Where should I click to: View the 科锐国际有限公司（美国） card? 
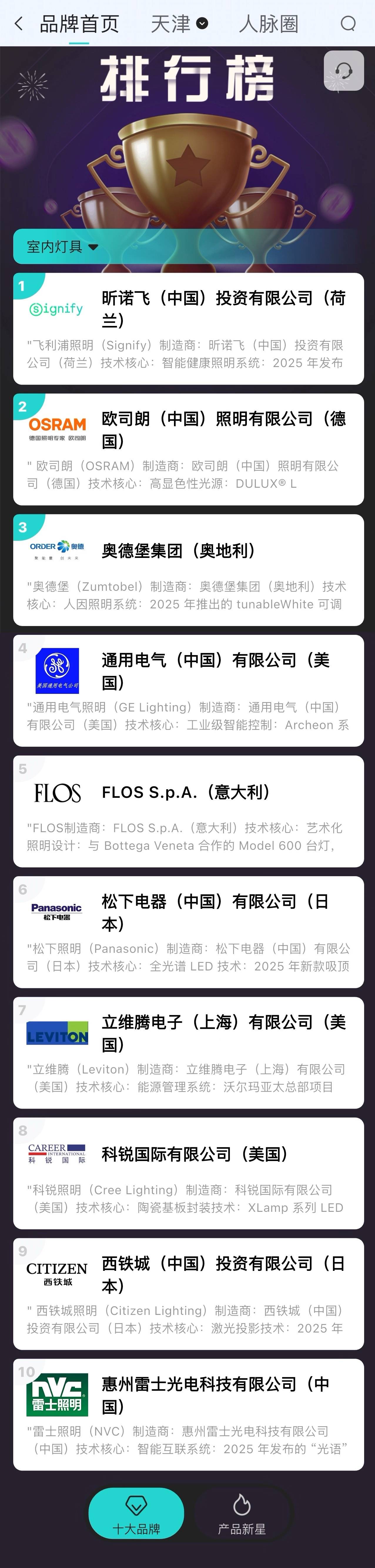click(188, 1172)
